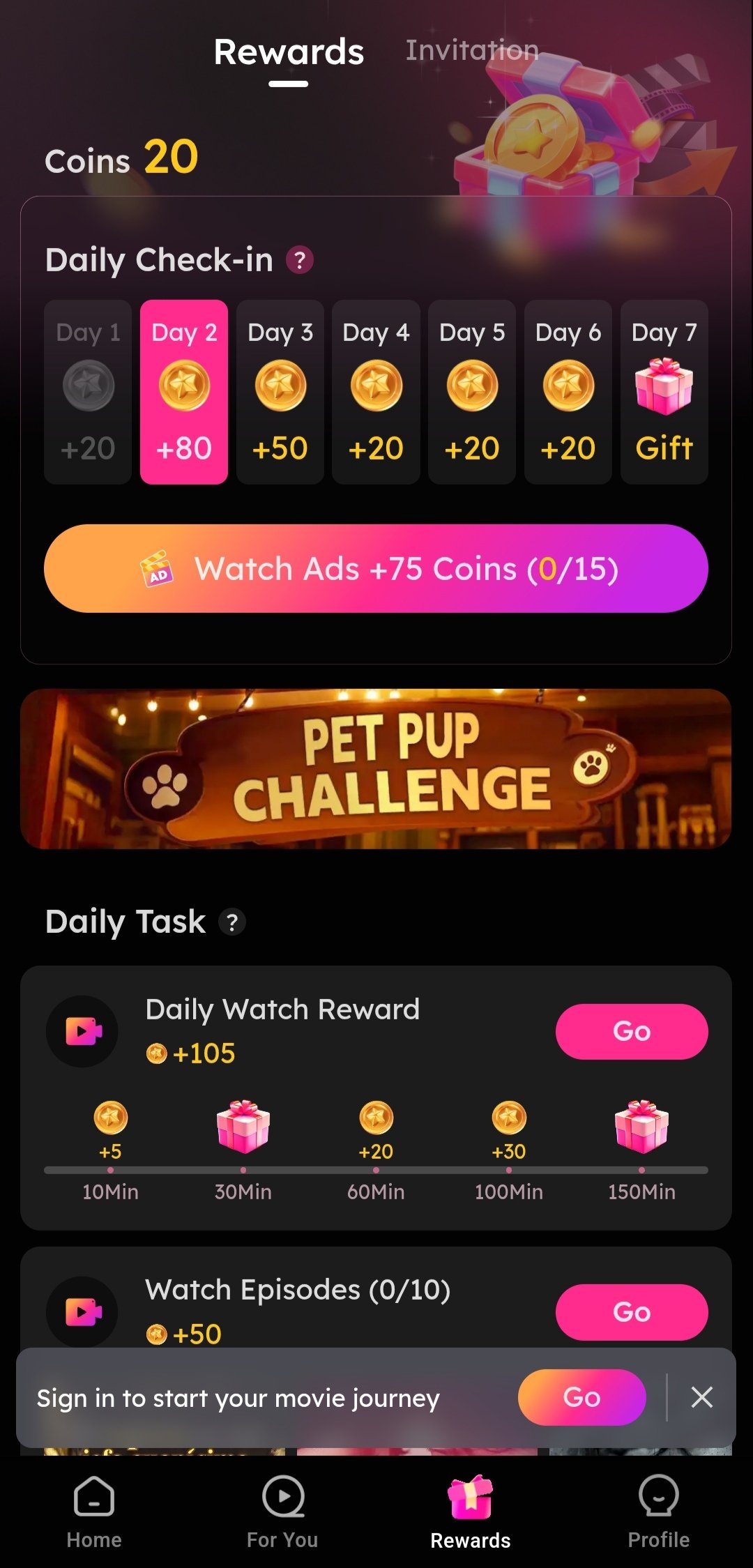Tap Go for Watch Episodes task
This screenshot has height=1568, width=753.
pyautogui.click(x=631, y=1312)
